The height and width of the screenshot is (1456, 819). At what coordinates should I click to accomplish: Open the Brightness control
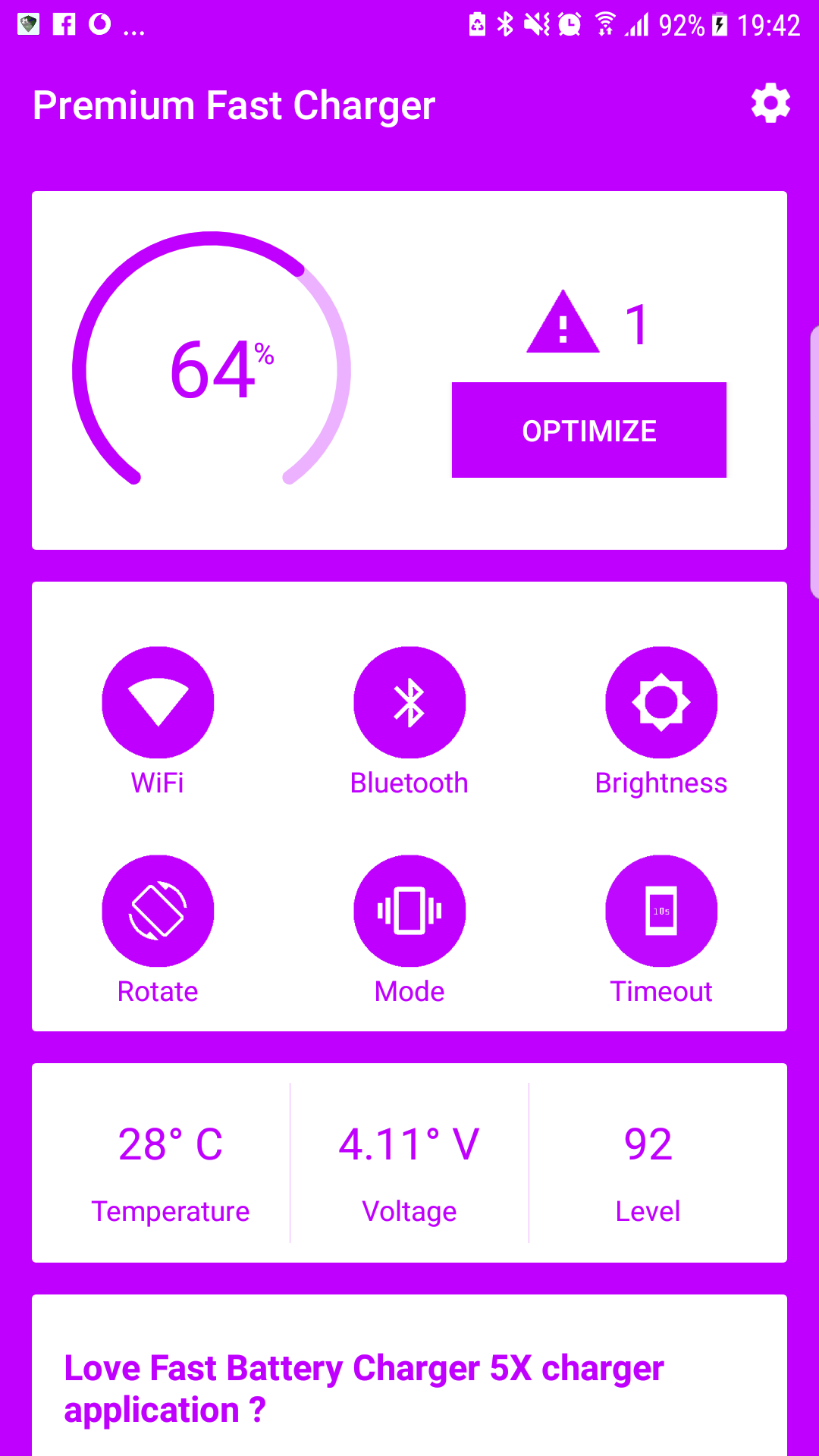(661, 702)
